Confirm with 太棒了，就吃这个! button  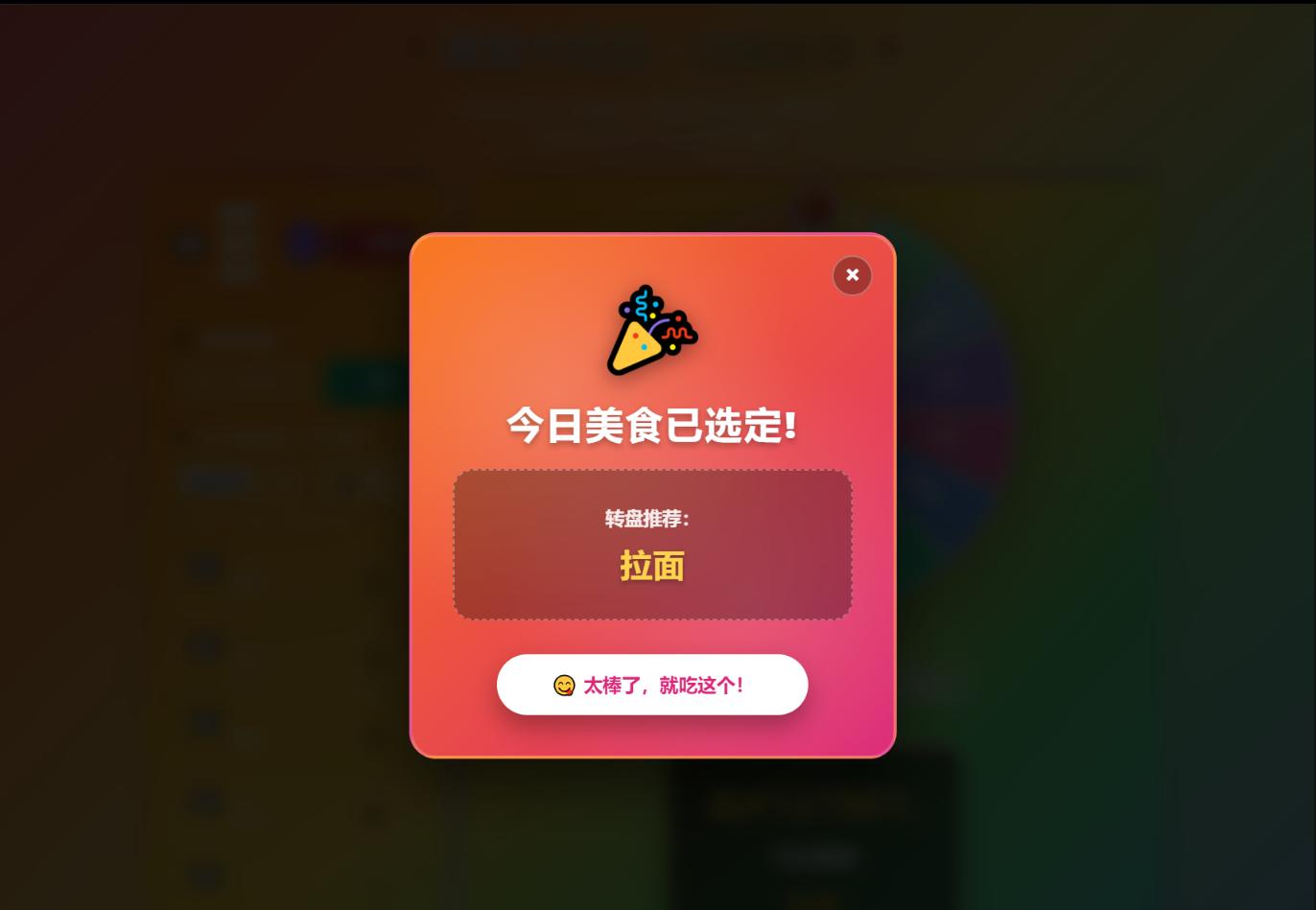pos(652,685)
